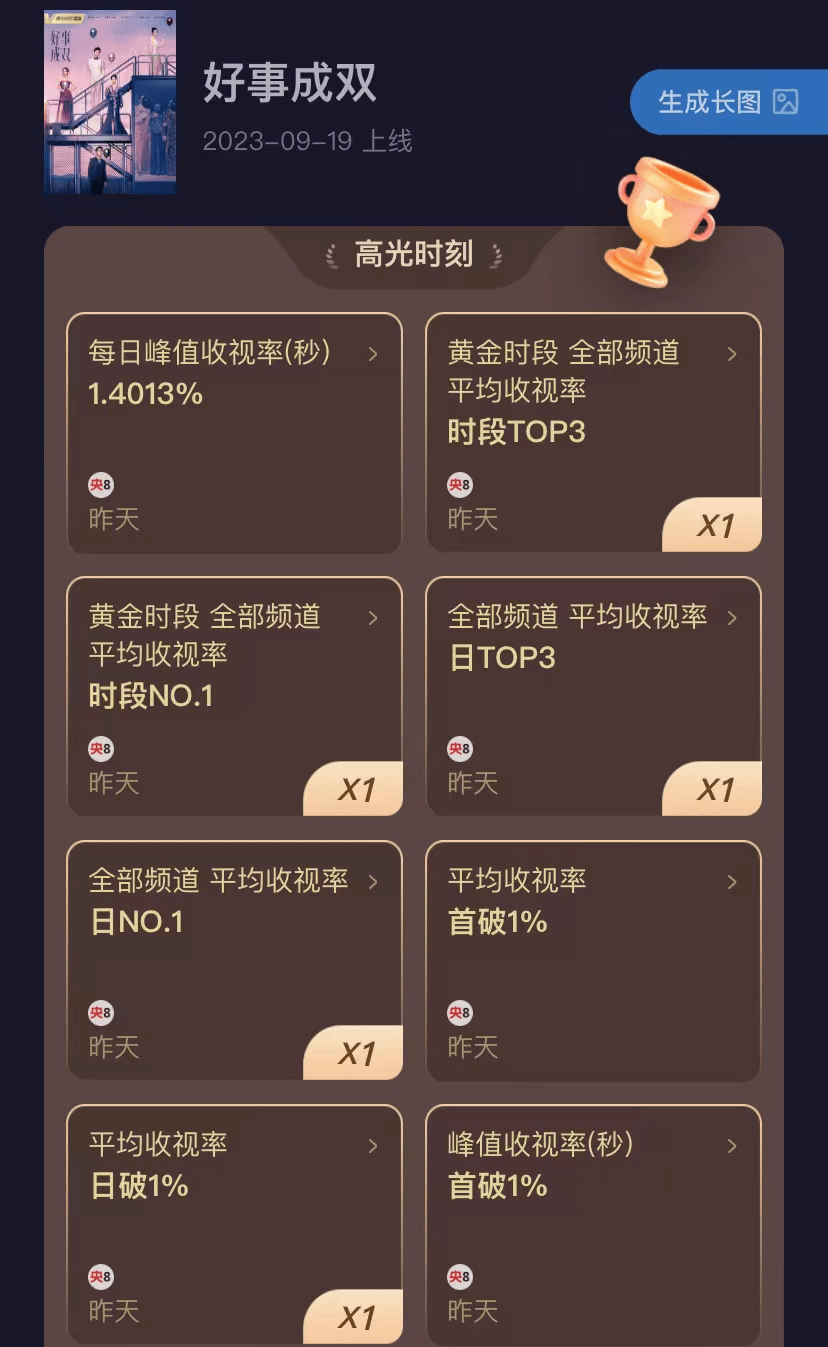Open the 峰值收视率(秒) 首破1% card
Screen dimensions: 828x1347
(x=593, y=1224)
